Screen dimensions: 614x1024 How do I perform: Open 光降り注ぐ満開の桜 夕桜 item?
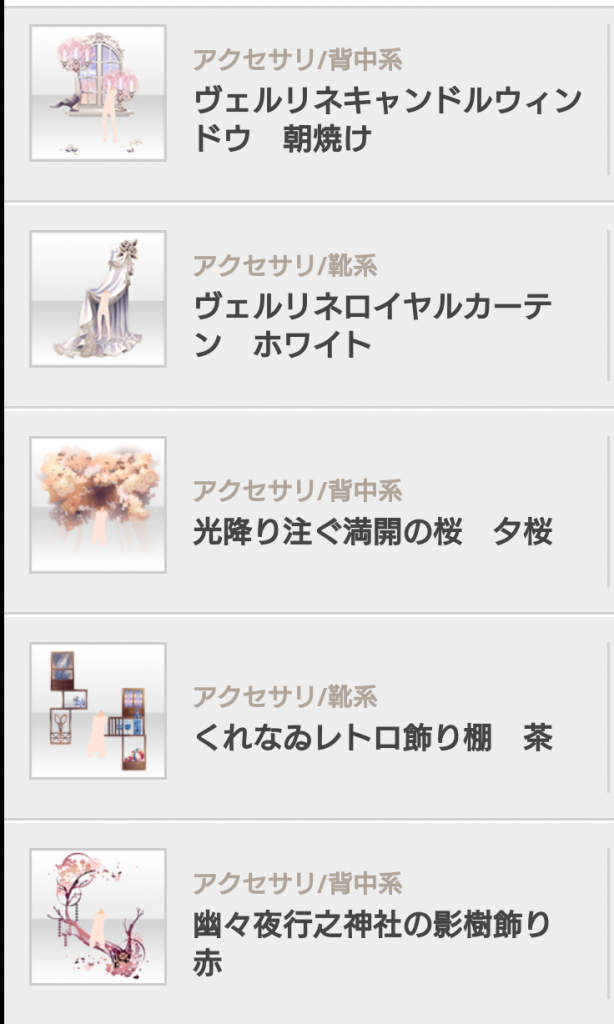(372, 531)
